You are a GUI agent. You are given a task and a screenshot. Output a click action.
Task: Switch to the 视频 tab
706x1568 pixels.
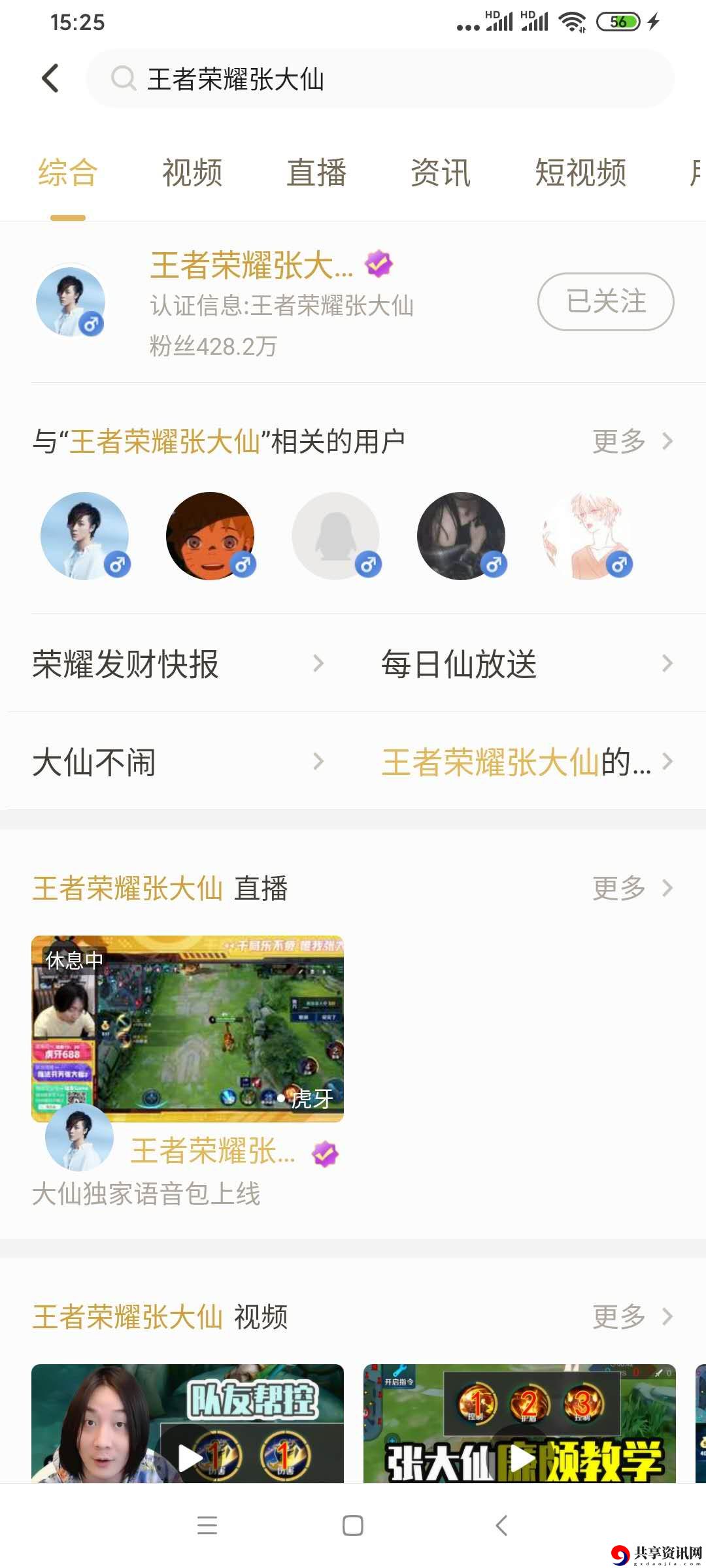click(192, 173)
